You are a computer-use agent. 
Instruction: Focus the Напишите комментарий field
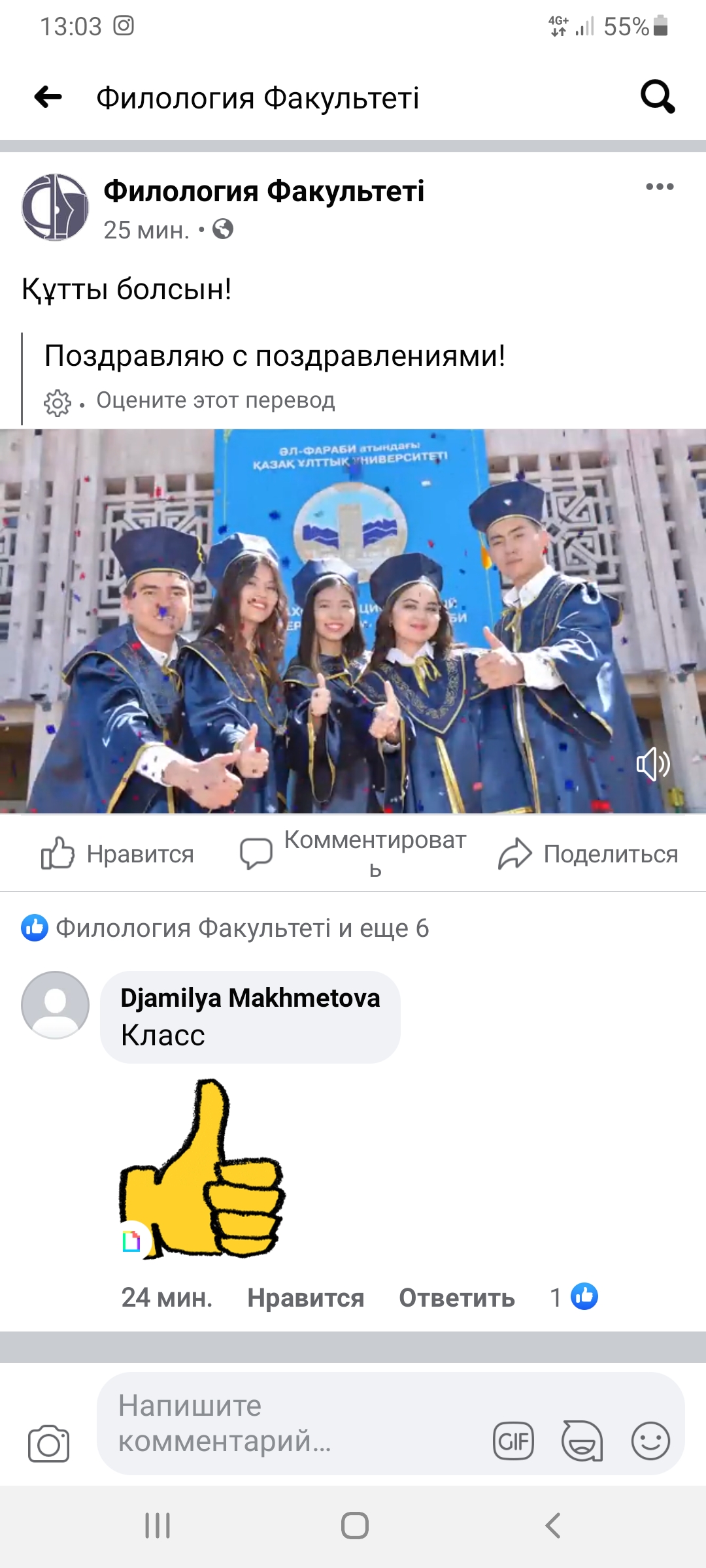[288, 1423]
